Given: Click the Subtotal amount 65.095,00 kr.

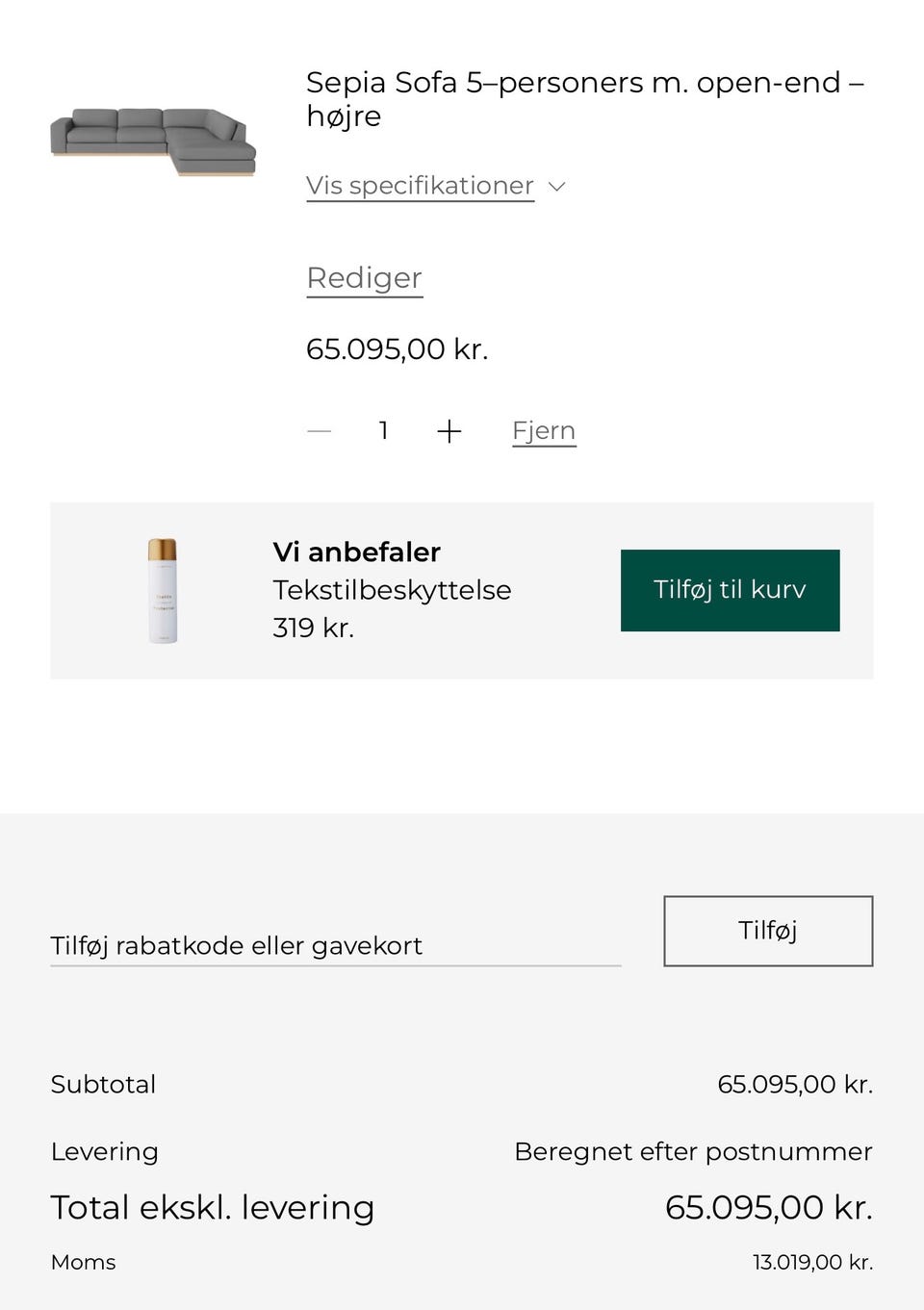Looking at the screenshot, I should pos(796,1084).
